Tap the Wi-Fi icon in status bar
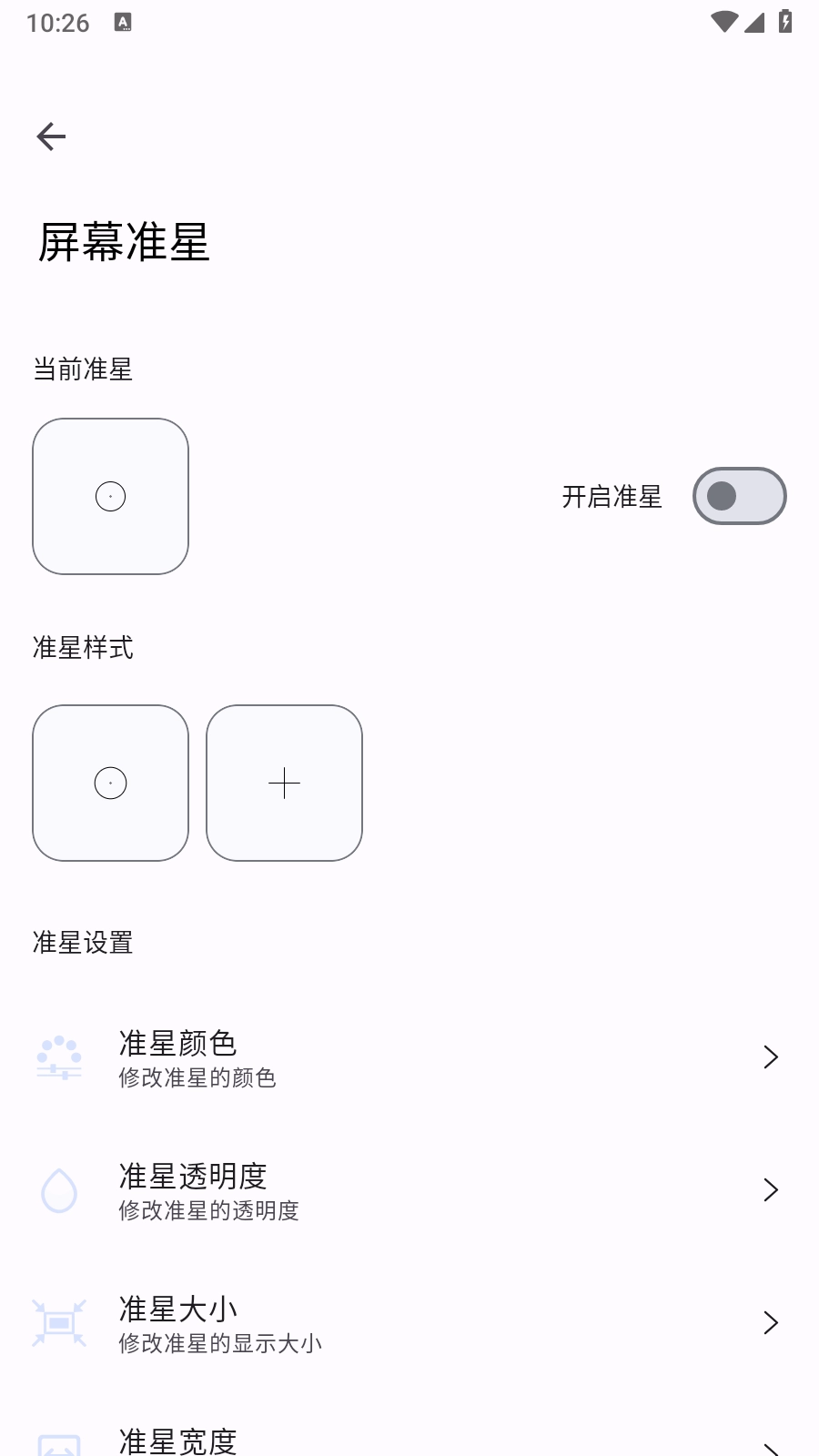This screenshot has height=1456, width=819. click(723, 23)
